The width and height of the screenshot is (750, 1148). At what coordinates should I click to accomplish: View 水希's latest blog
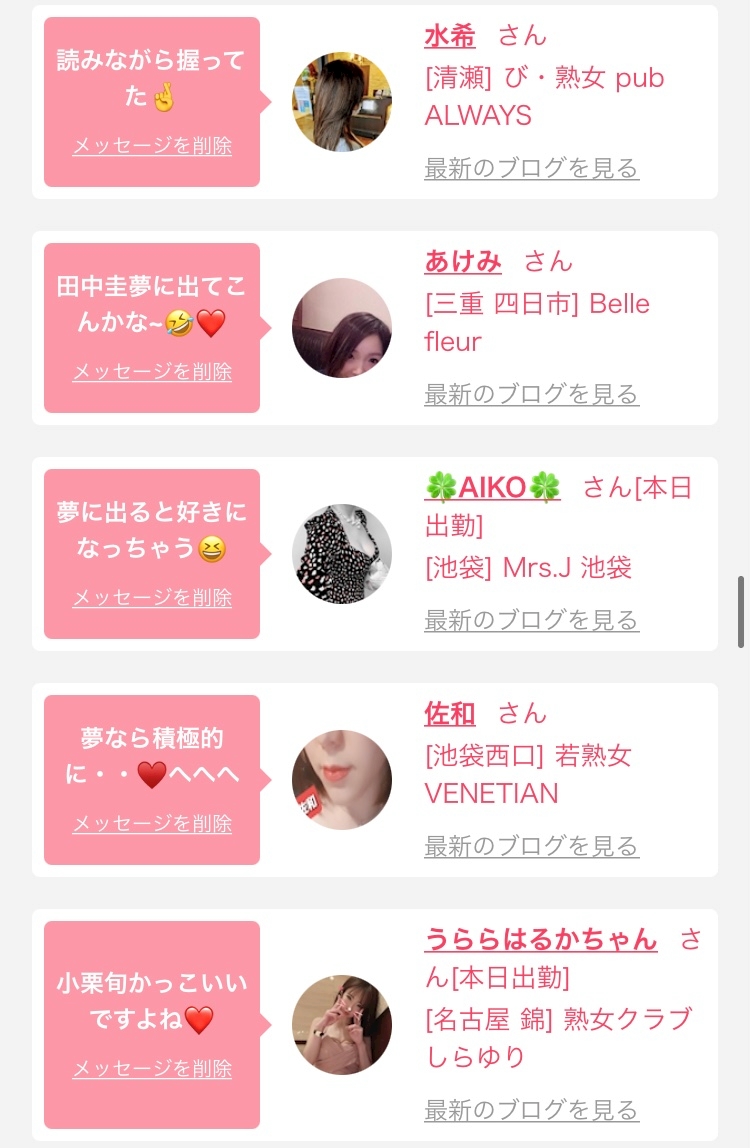531,168
